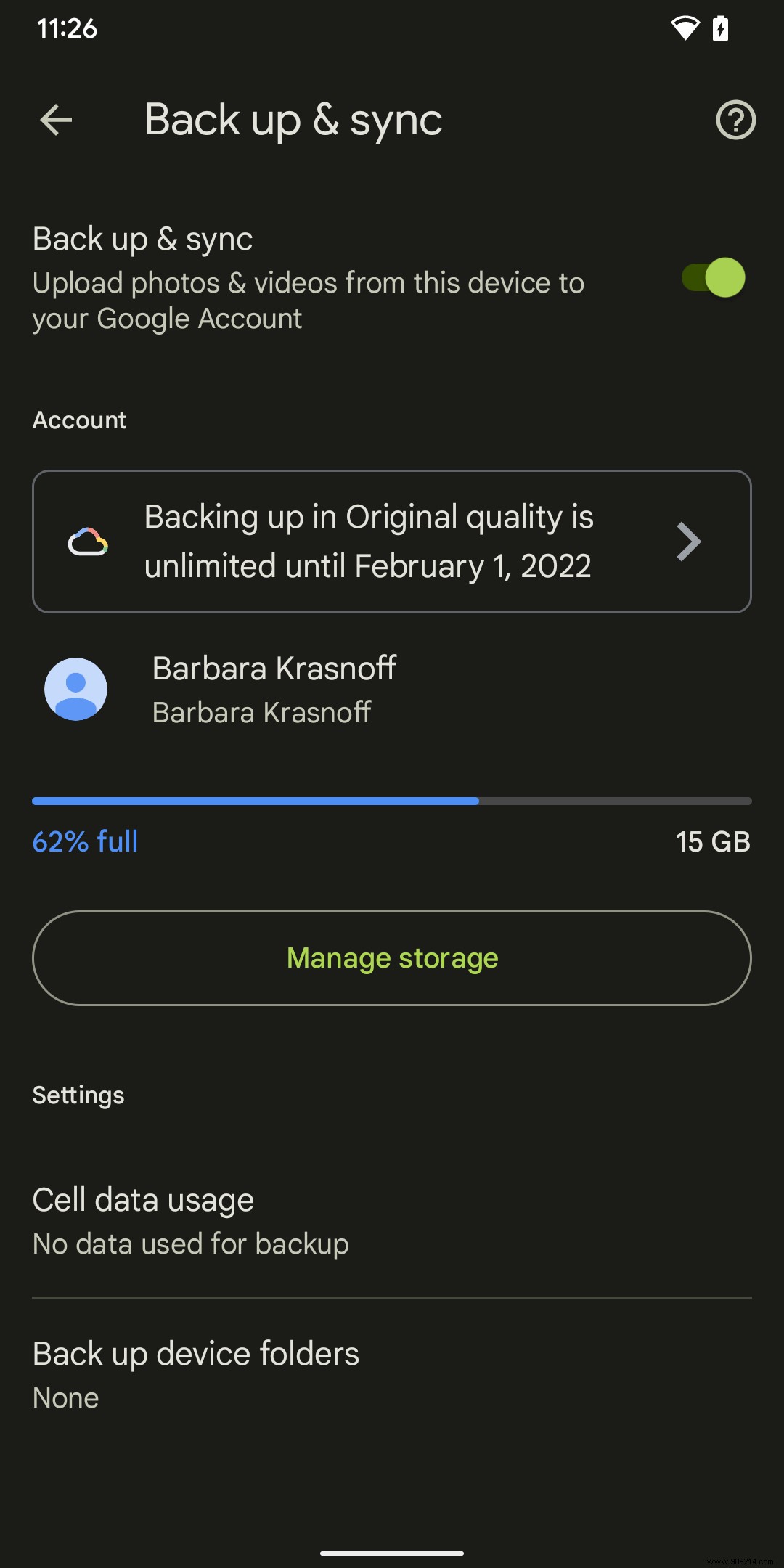The height and width of the screenshot is (1568, 784).
Task: Click the Manage storage button
Action: 392,958
